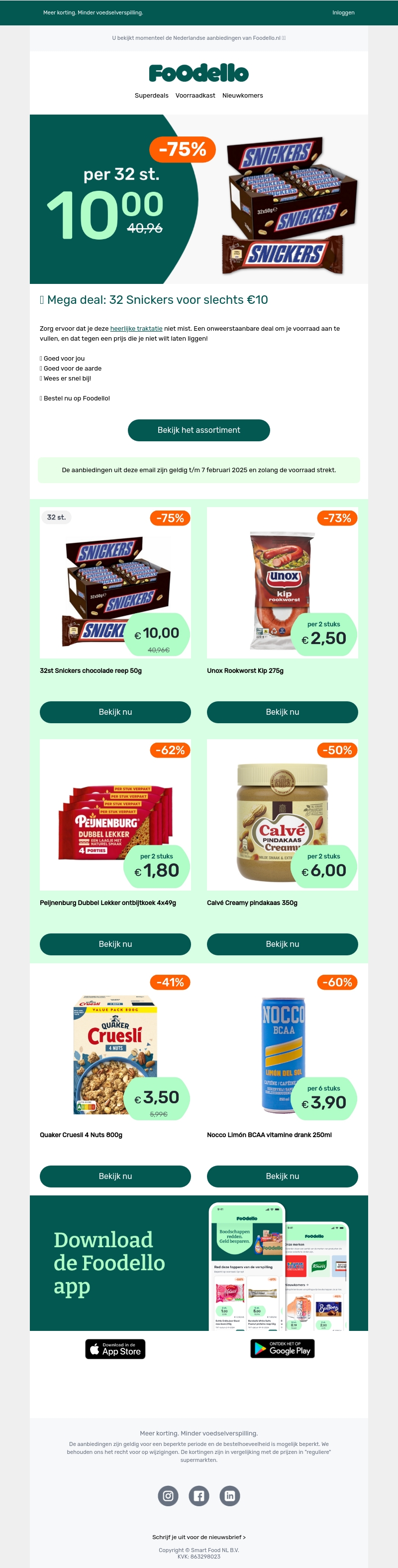Tap Bekijk nu for Peijnenburg ontbijtkoek
Image resolution: width=398 pixels, height=1568 pixels.
pos(115,944)
